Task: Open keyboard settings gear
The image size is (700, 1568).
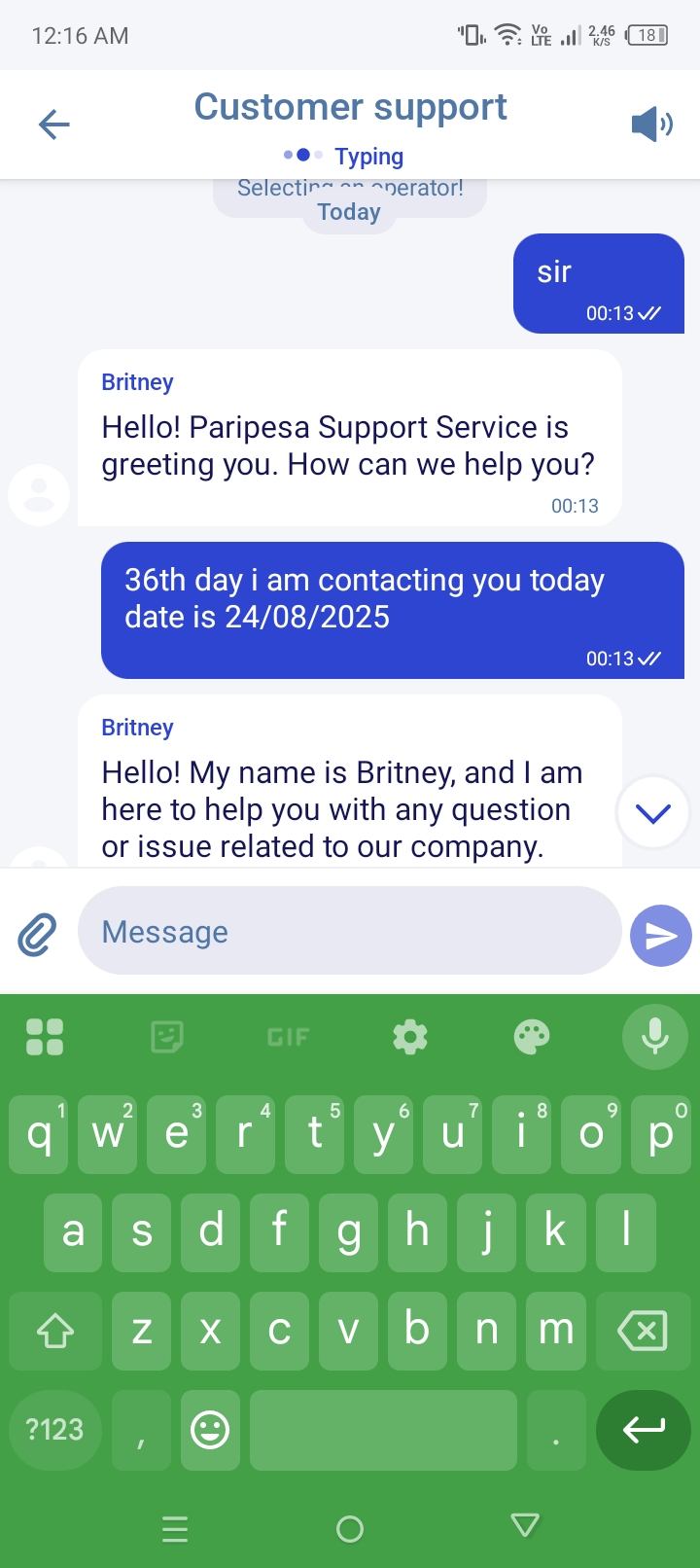Action: (x=410, y=1037)
